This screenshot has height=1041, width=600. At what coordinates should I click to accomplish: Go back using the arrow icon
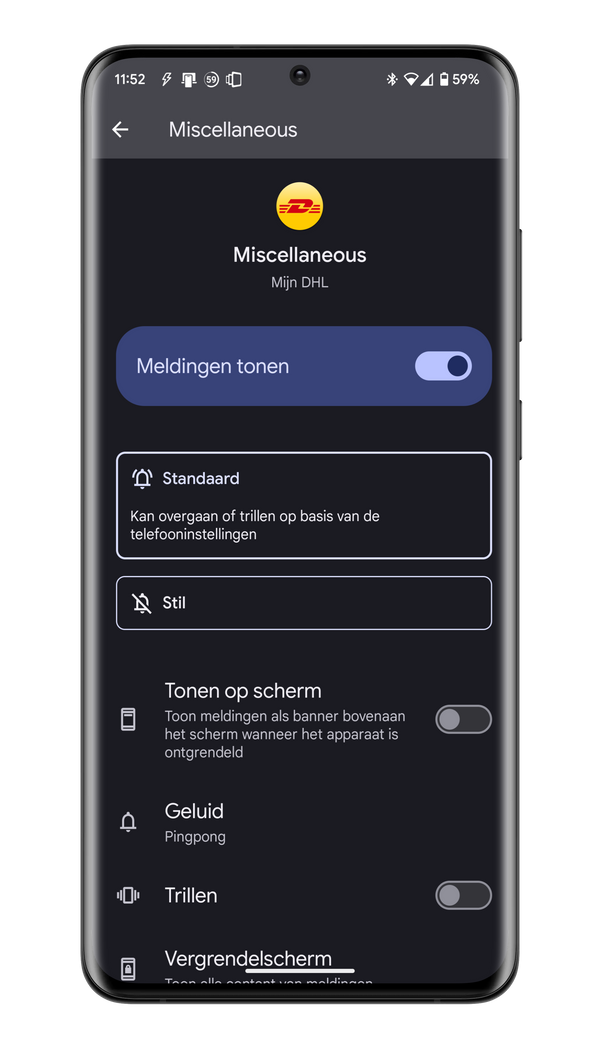pyautogui.click(x=120, y=129)
